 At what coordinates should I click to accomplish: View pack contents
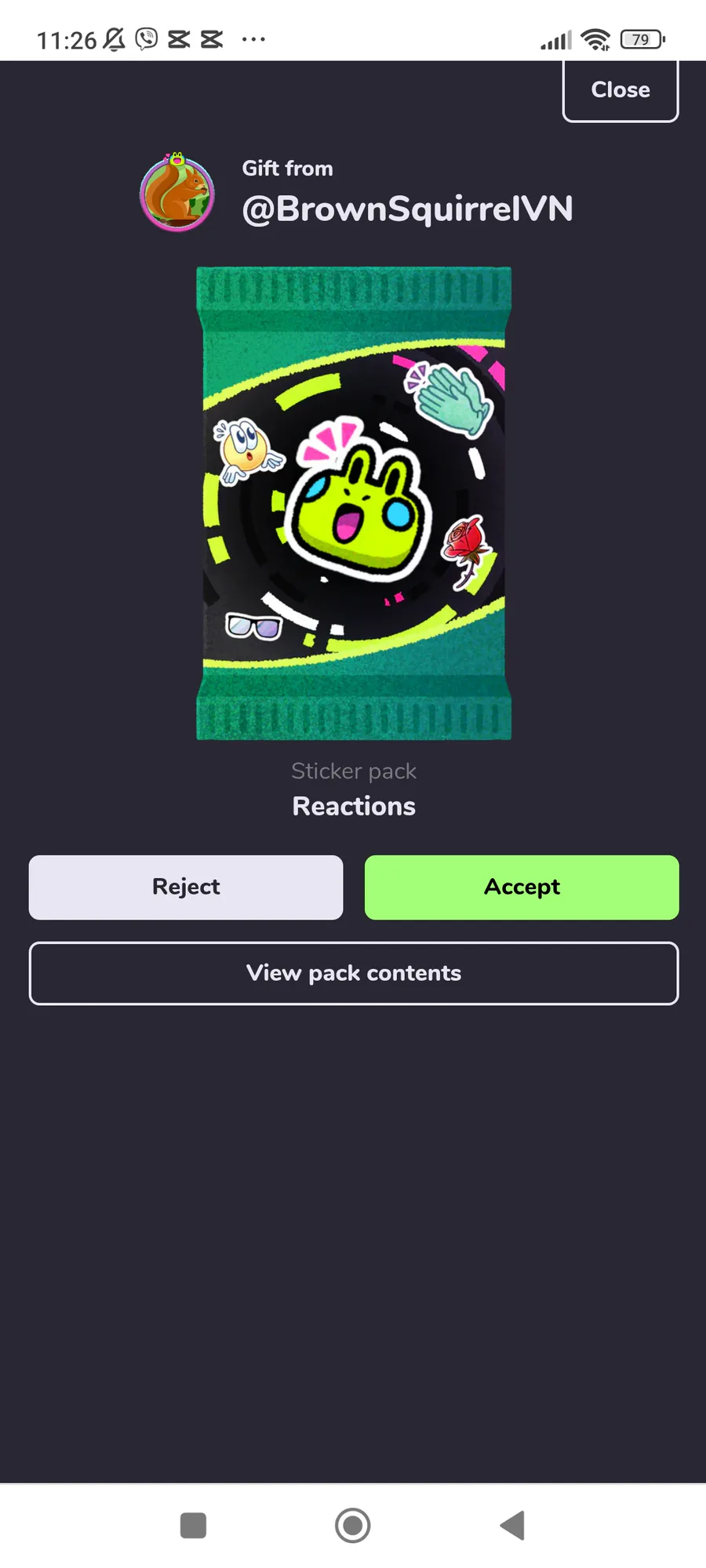(354, 973)
